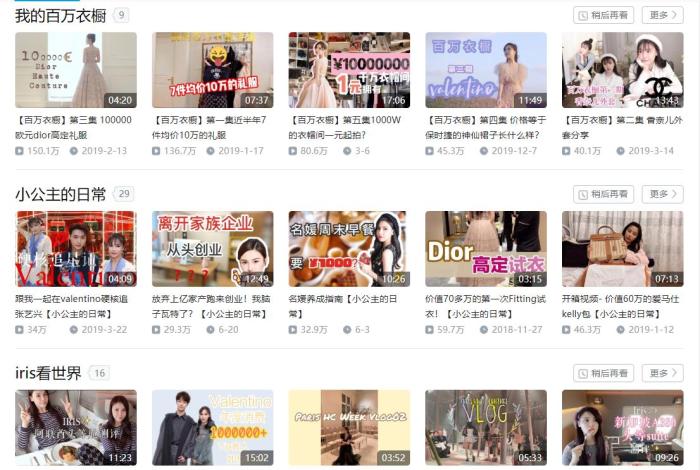Open 我的百万衣橱 series title
Image resolution: width=700 pixels, height=470 pixels.
coord(60,15)
